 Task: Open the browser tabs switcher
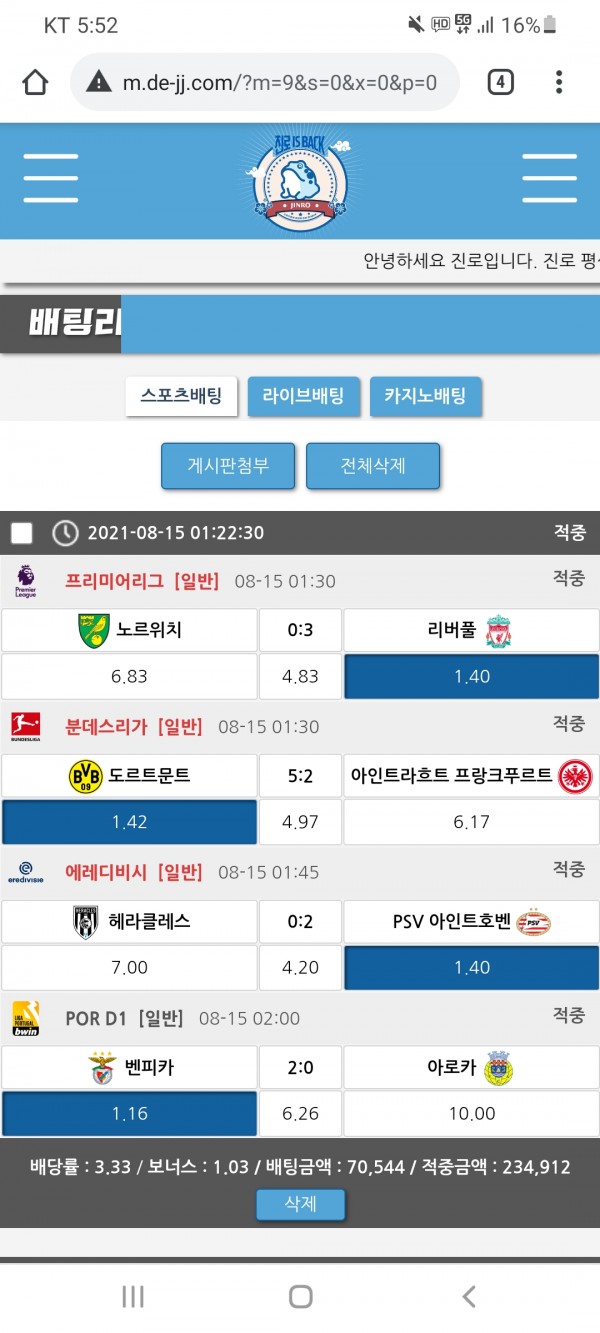pos(500,82)
